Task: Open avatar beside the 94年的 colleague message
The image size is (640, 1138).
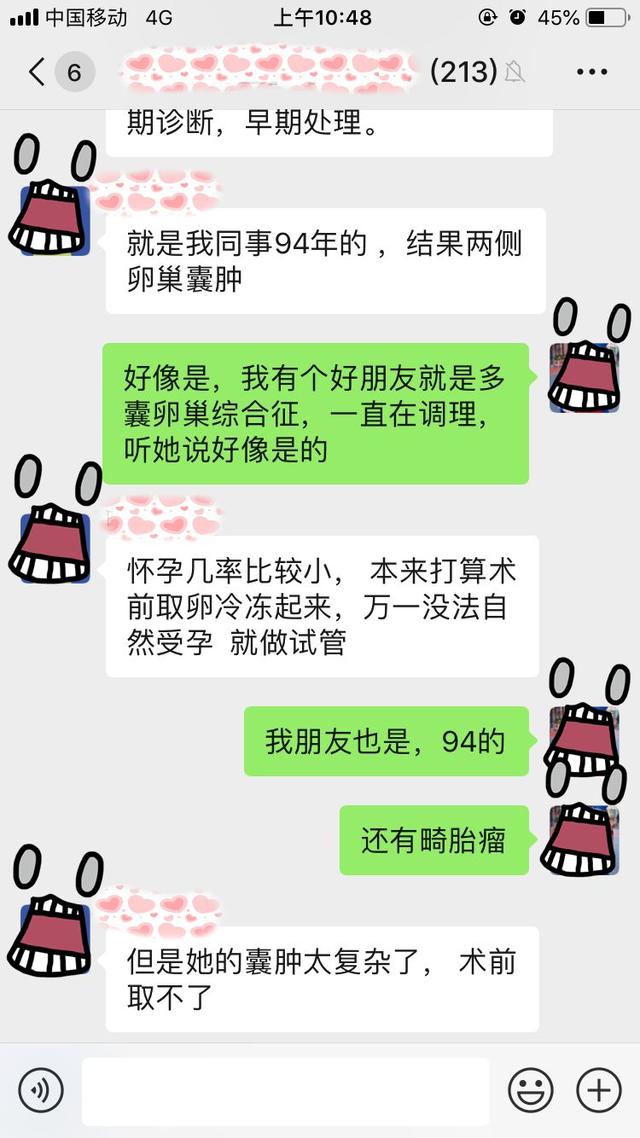Action: coord(56,214)
